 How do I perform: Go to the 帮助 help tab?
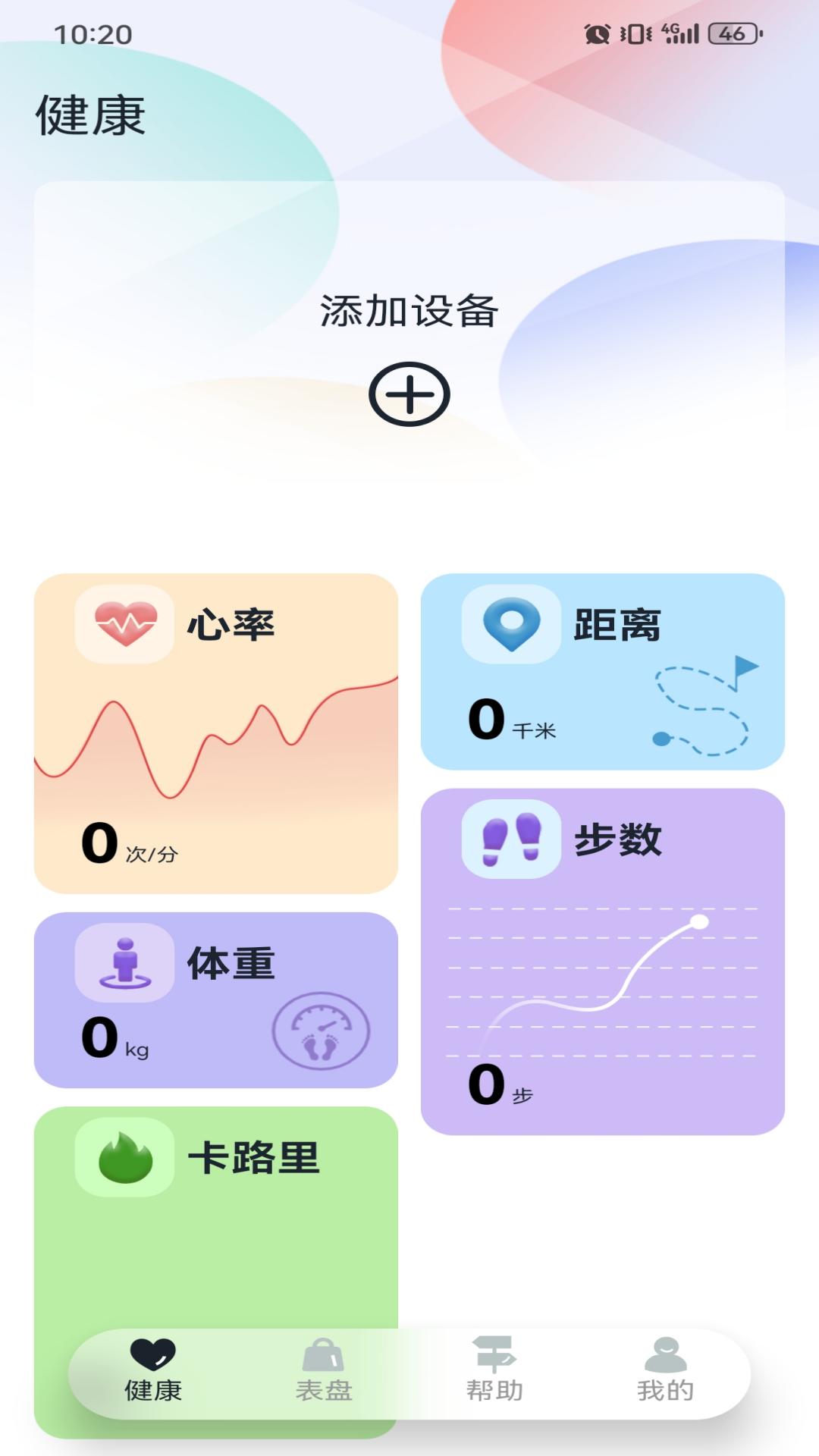[494, 1373]
